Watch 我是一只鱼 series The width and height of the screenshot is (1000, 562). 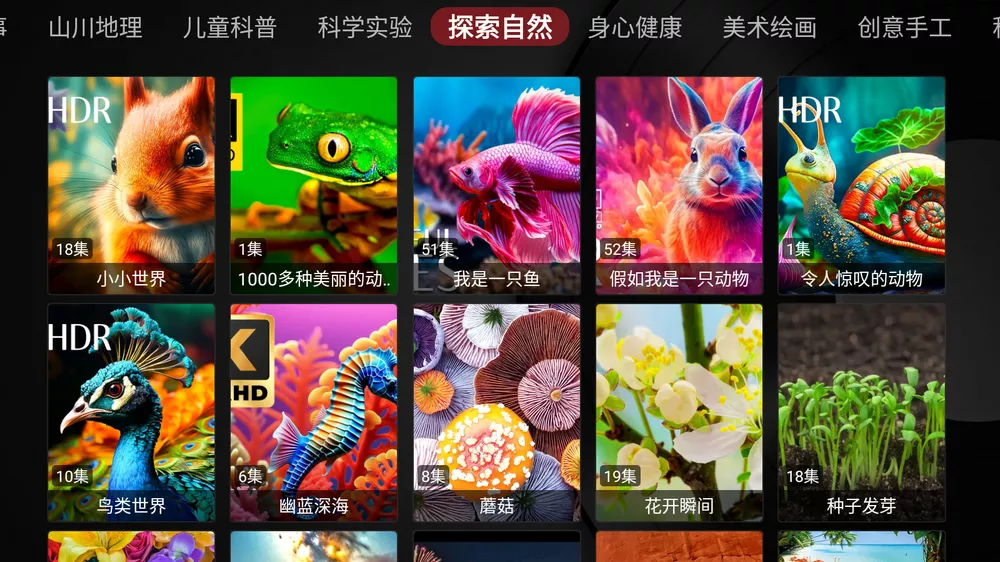pyautogui.click(x=497, y=185)
